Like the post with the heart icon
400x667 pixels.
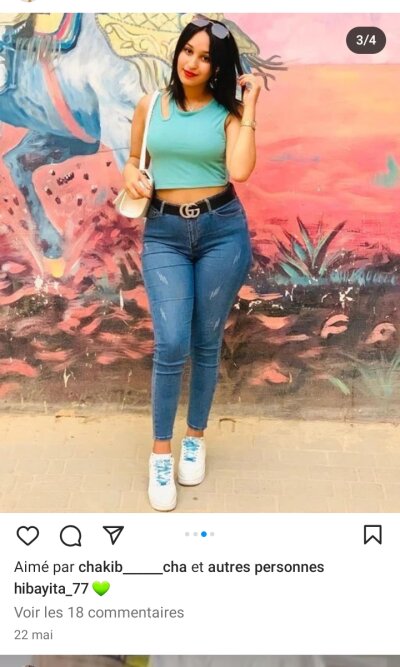click(x=28, y=536)
